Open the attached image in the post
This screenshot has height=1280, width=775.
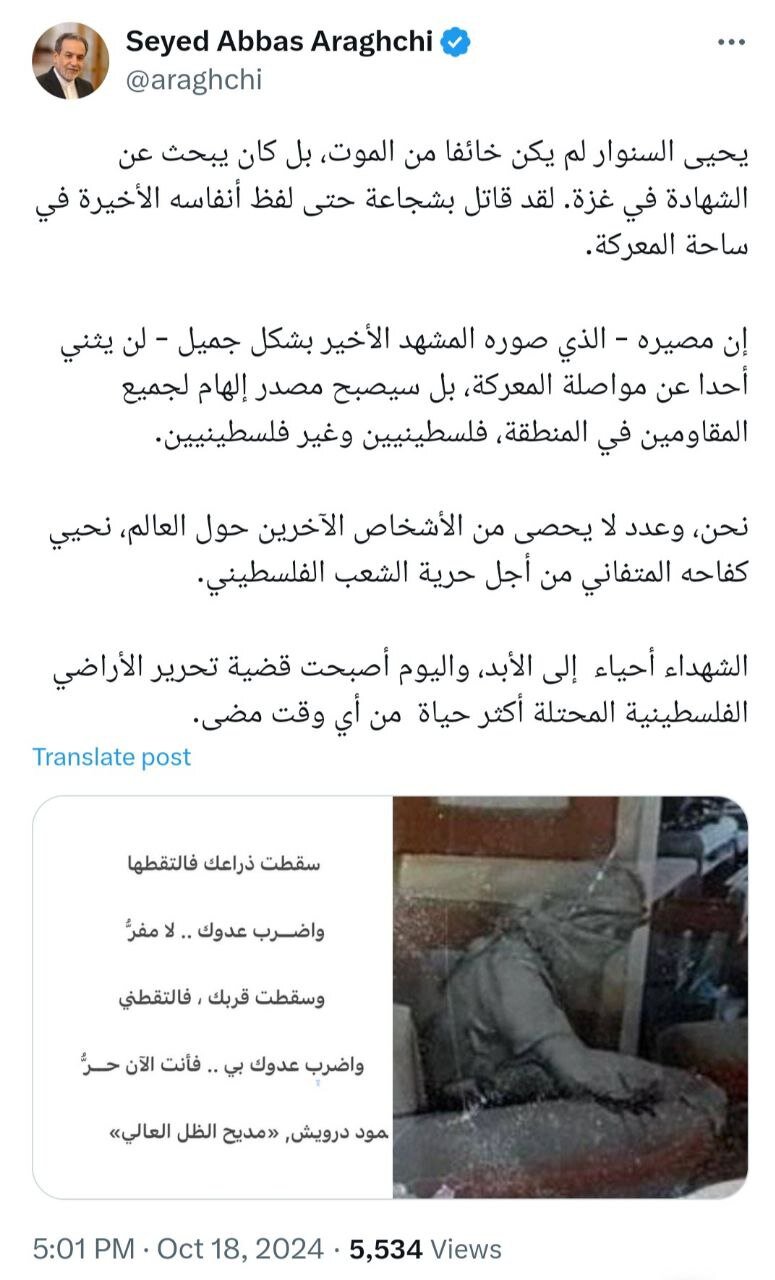390,997
